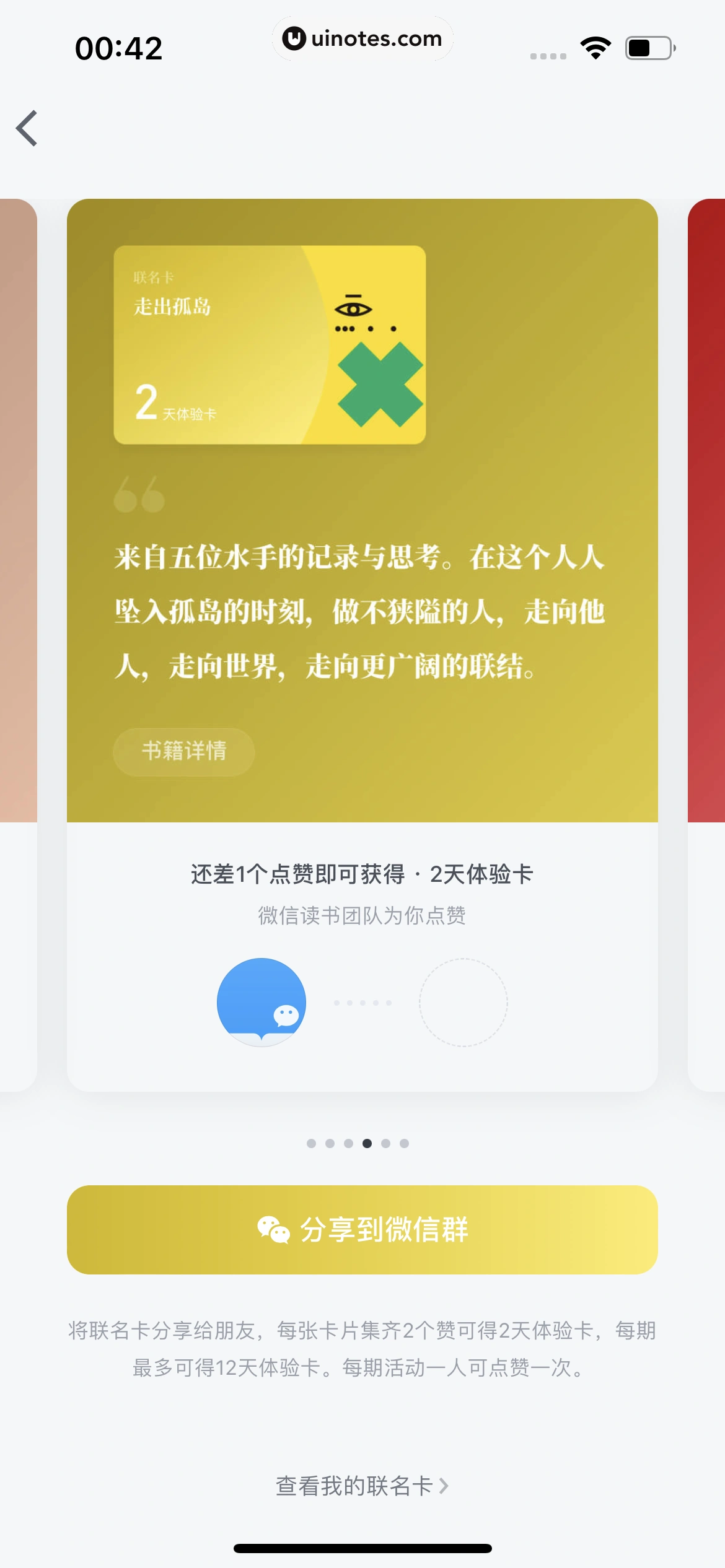
Task: Tap the eye illustration on the yellow card
Action: tap(353, 308)
